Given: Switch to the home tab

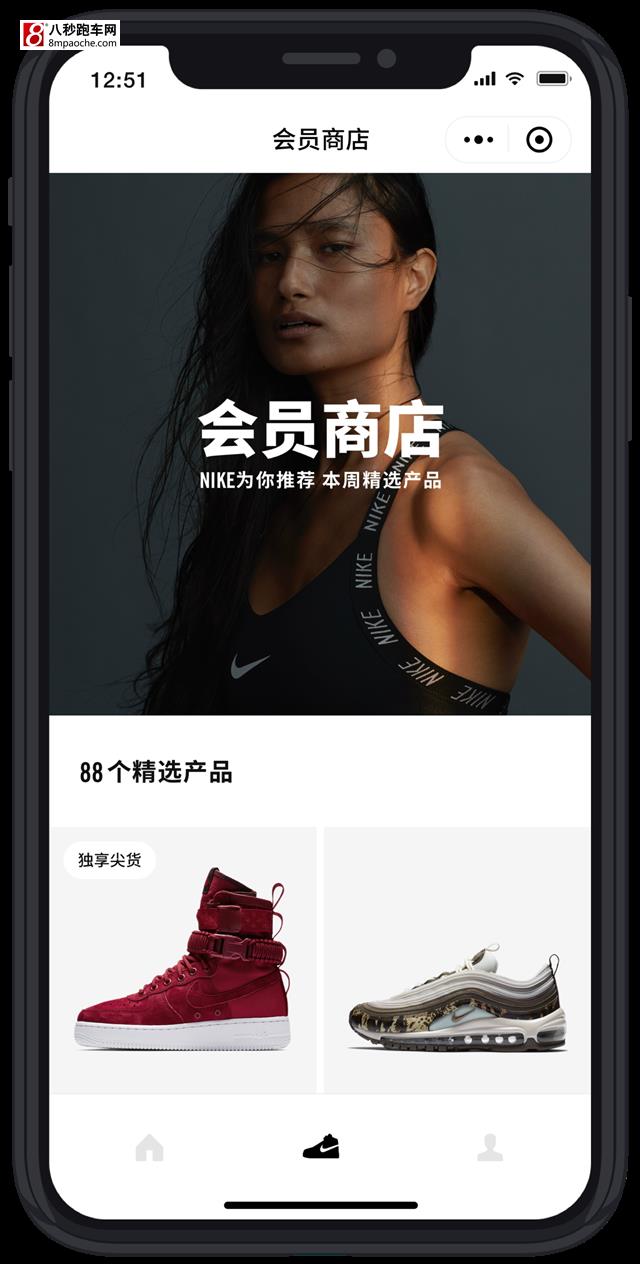Looking at the screenshot, I should pos(149,1147).
